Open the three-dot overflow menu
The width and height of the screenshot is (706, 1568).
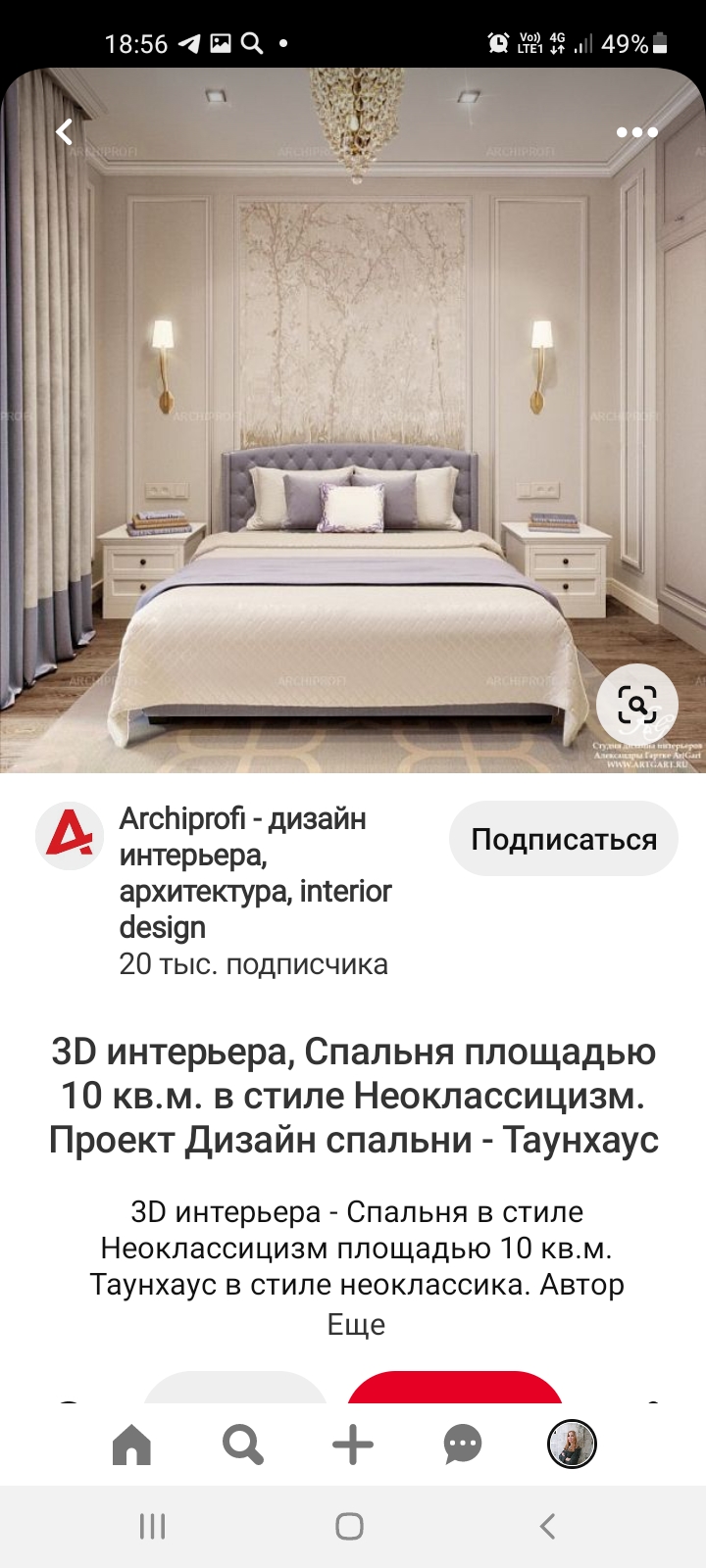click(637, 132)
